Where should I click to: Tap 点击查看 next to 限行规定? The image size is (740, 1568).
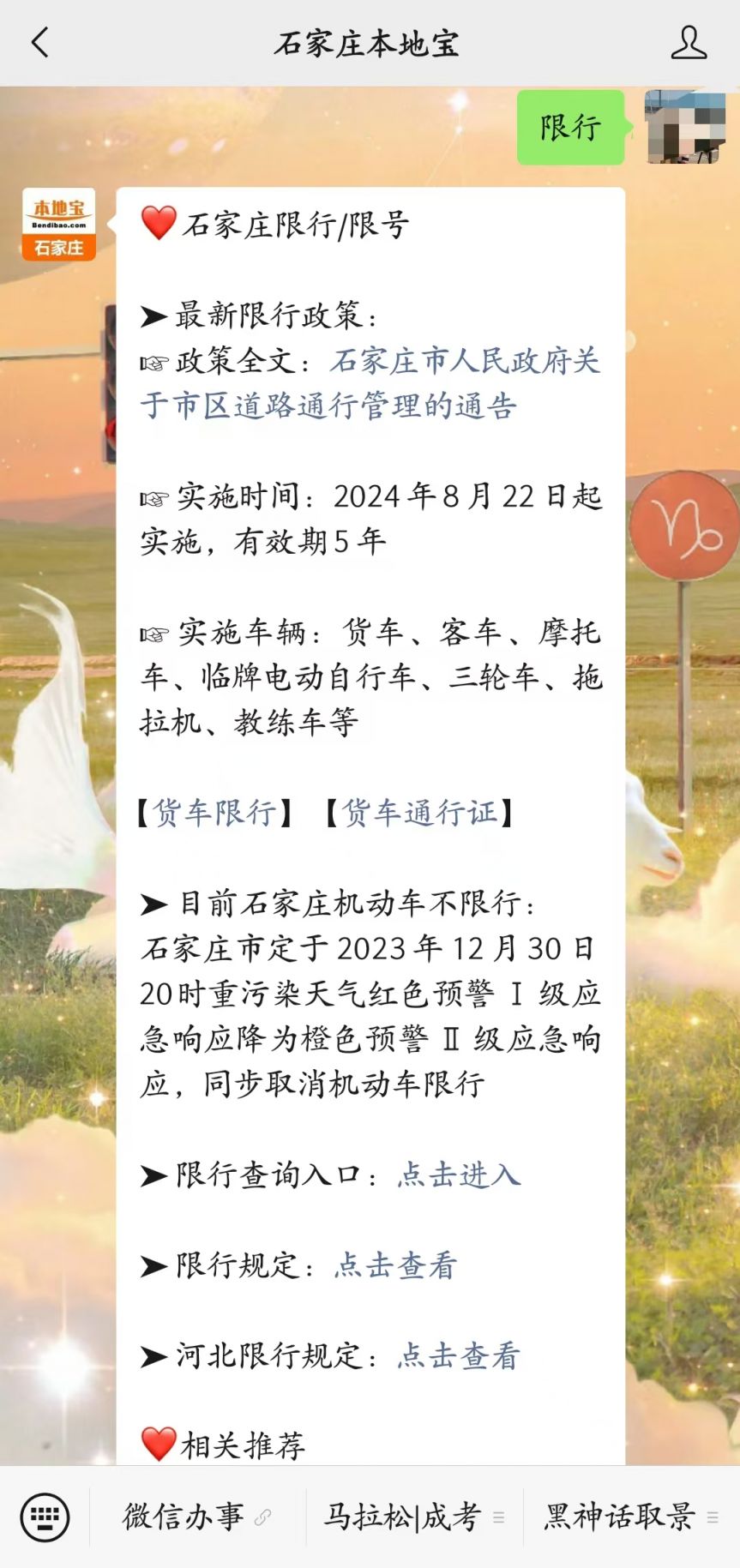click(x=395, y=1265)
